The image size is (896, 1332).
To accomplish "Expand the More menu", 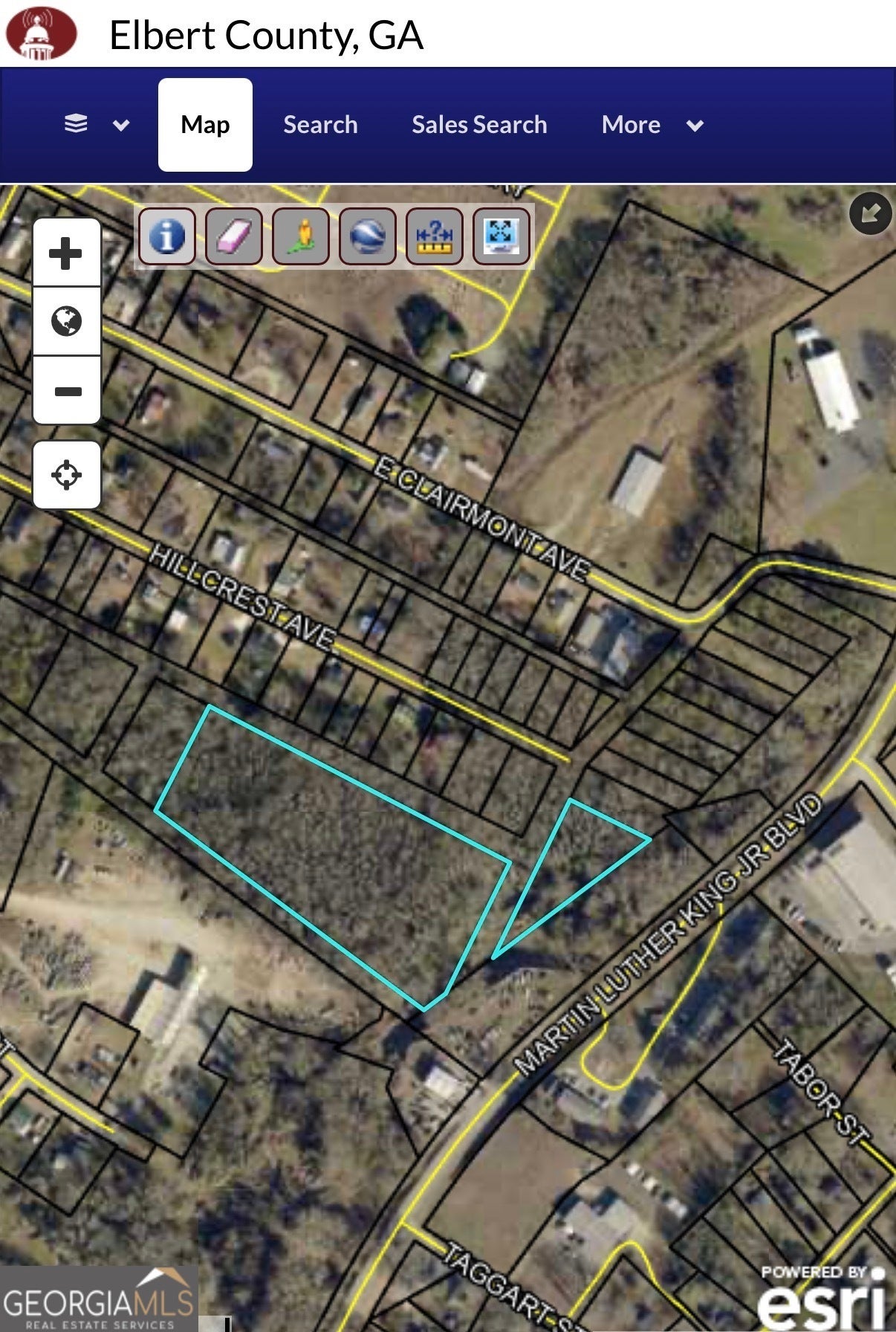I will [x=652, y=125].
